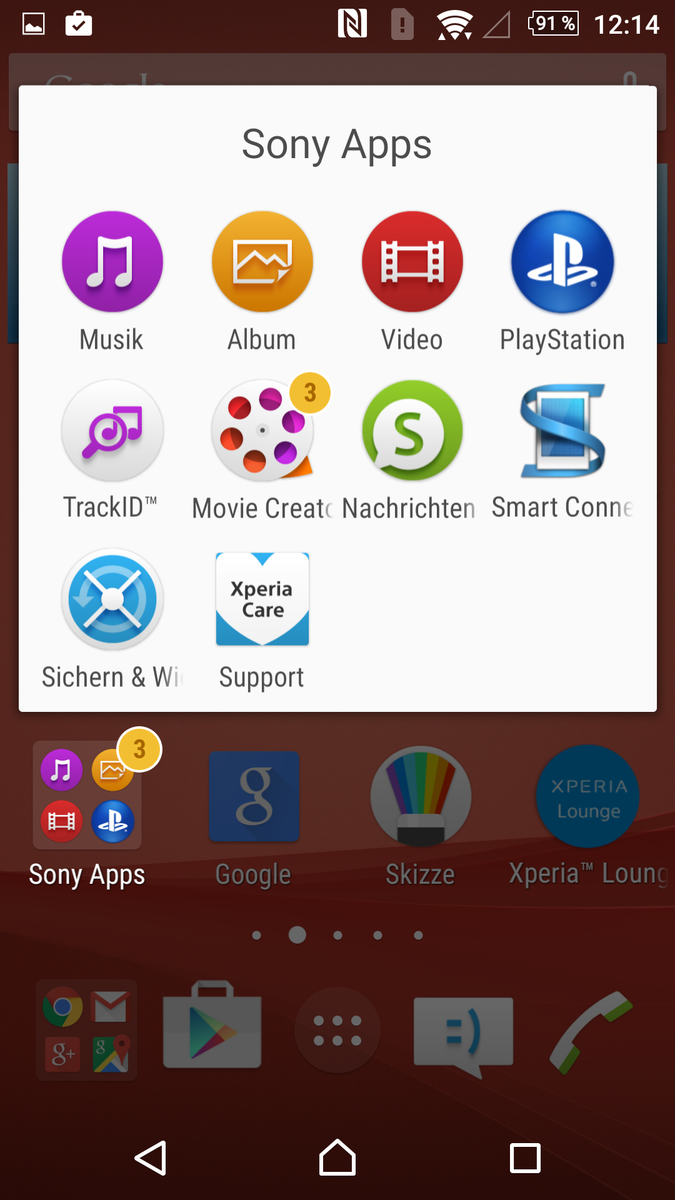Open the Video app
Viewport: 675px width, 1200px height.
[412, 262]
